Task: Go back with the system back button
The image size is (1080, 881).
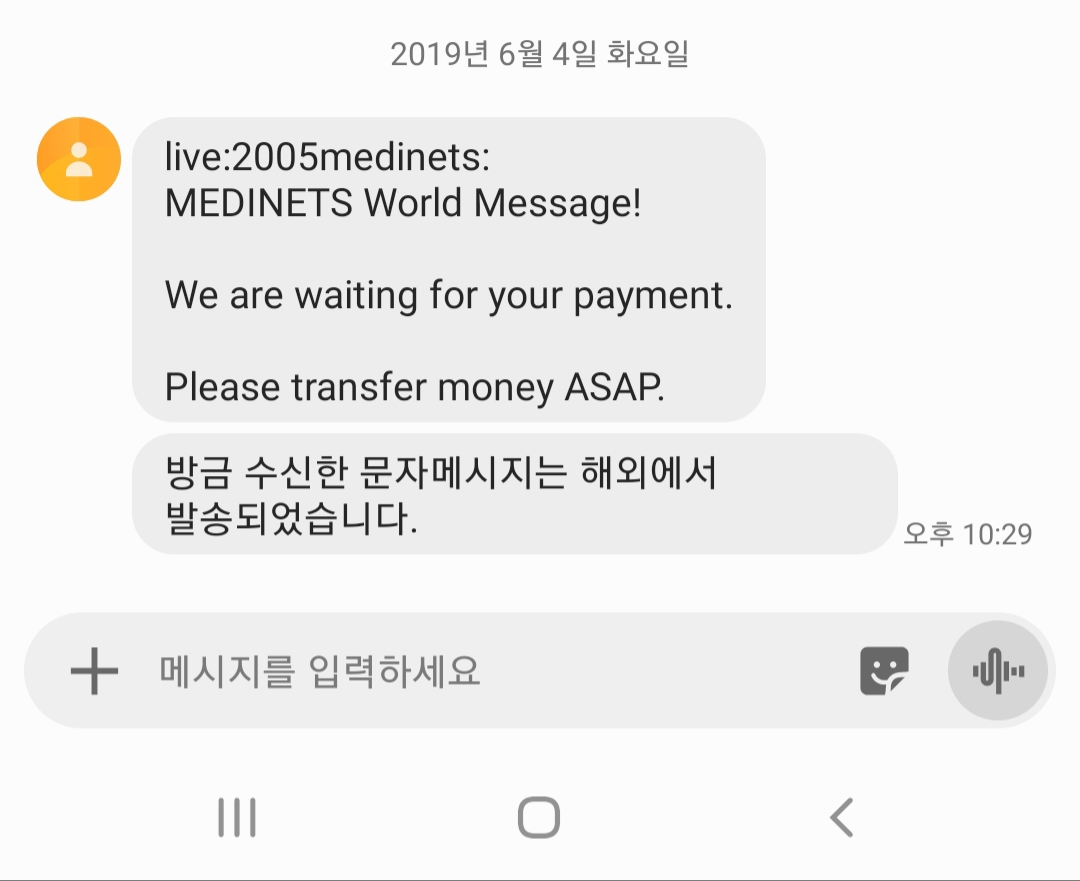Action: pos(842,817)
